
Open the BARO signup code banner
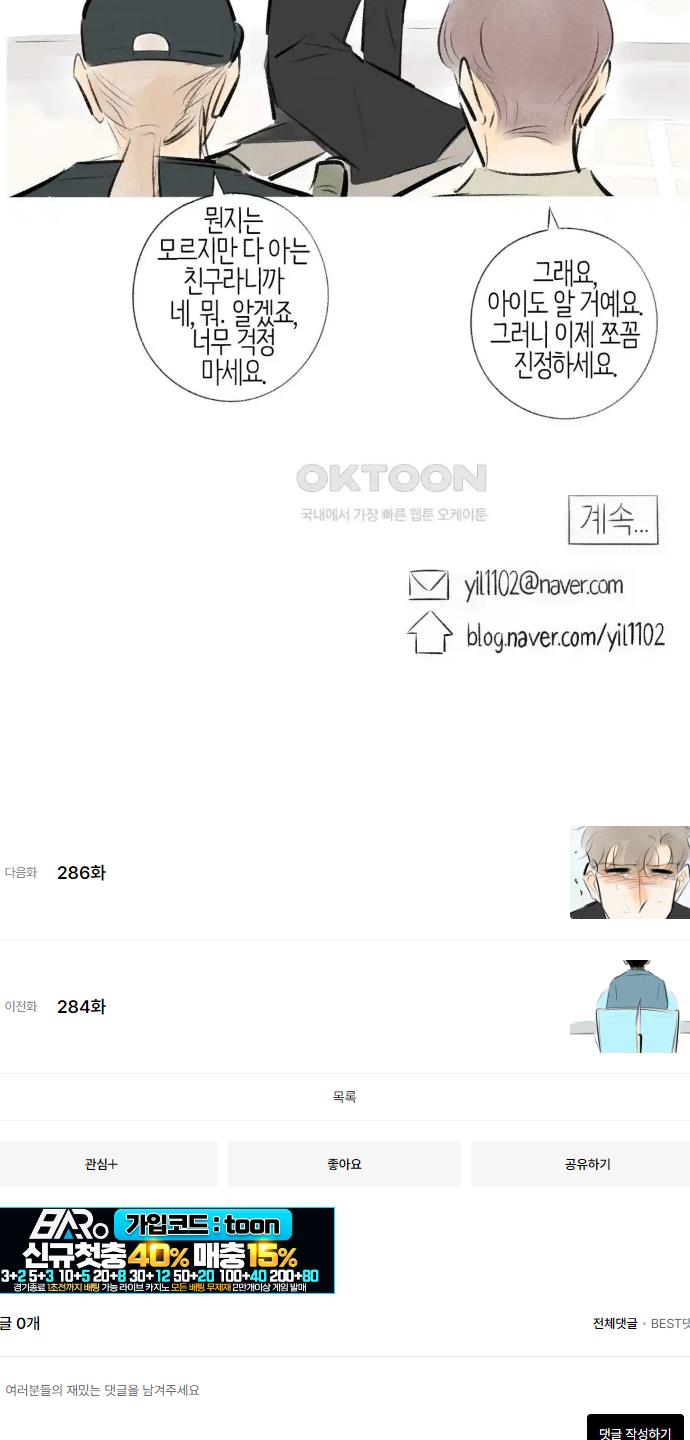pyautogui.click(x=167, y=1250)
